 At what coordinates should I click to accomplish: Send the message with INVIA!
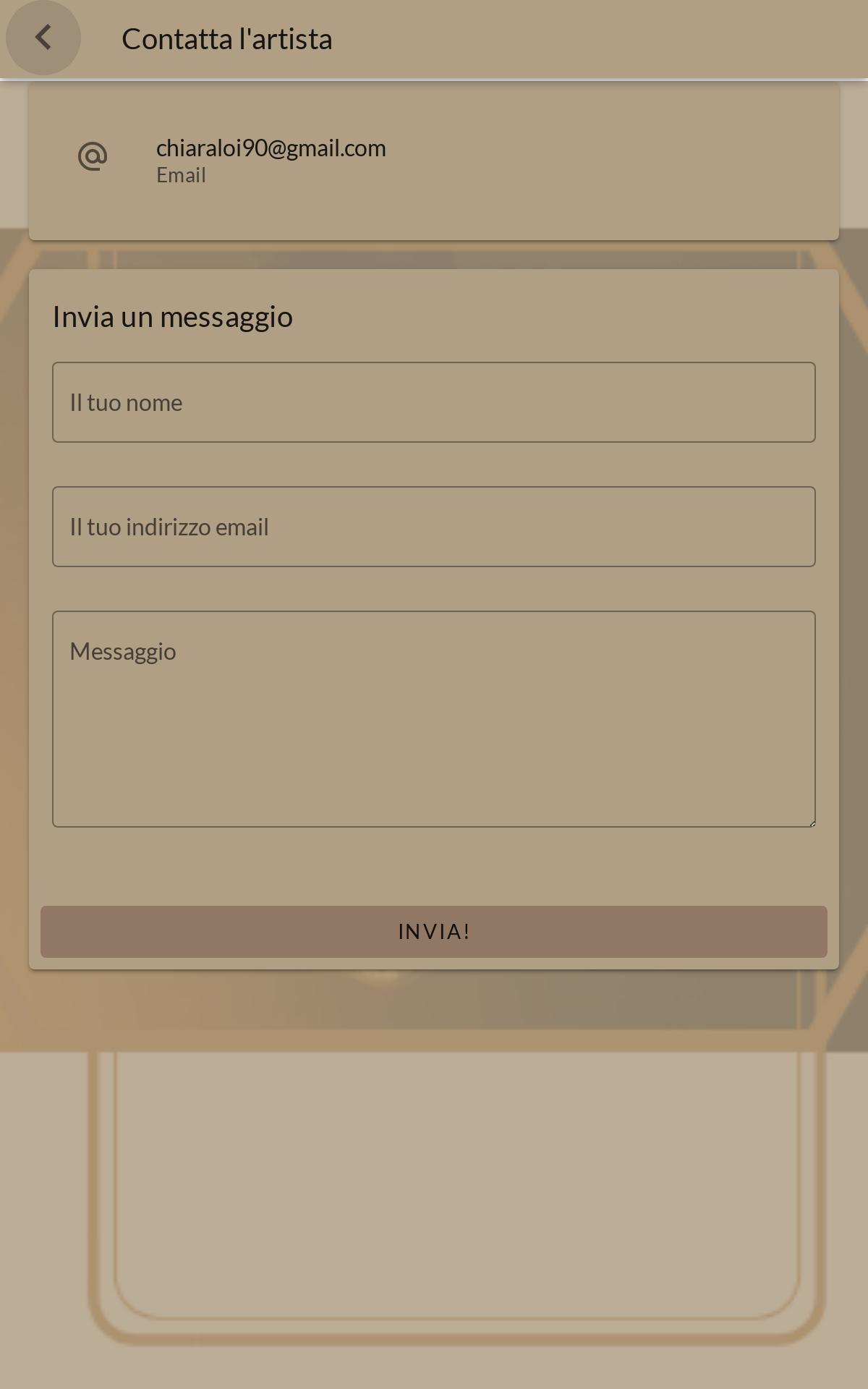click(x=434, y=932)
